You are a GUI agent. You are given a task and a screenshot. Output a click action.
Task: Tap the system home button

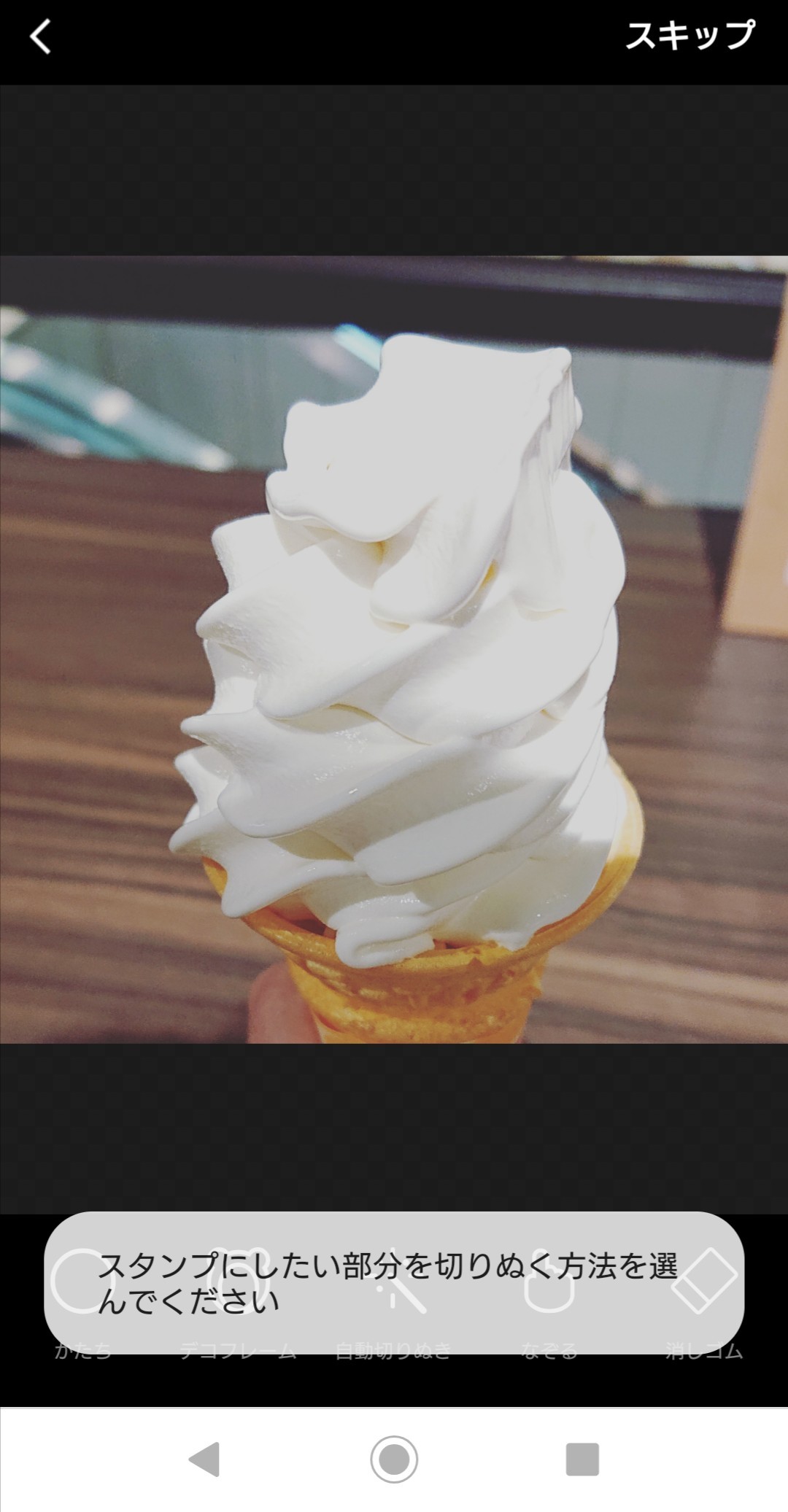tap(394, 1459)
